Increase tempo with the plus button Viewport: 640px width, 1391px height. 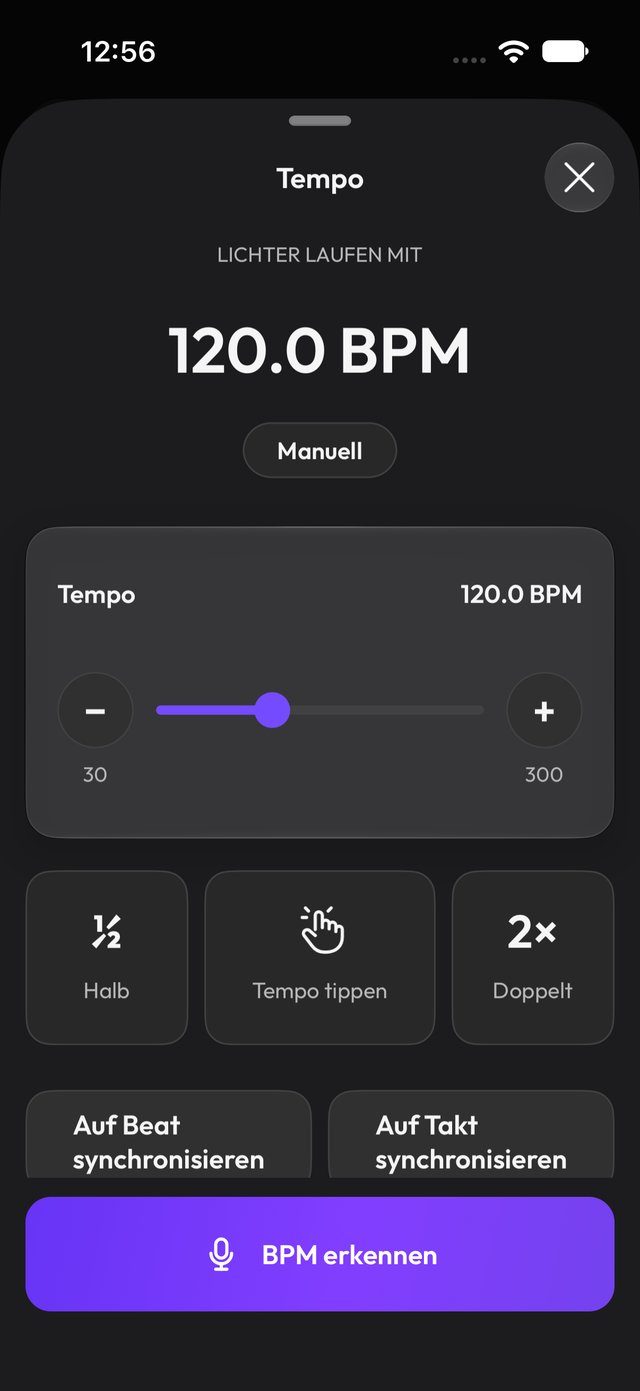[544, 711]
